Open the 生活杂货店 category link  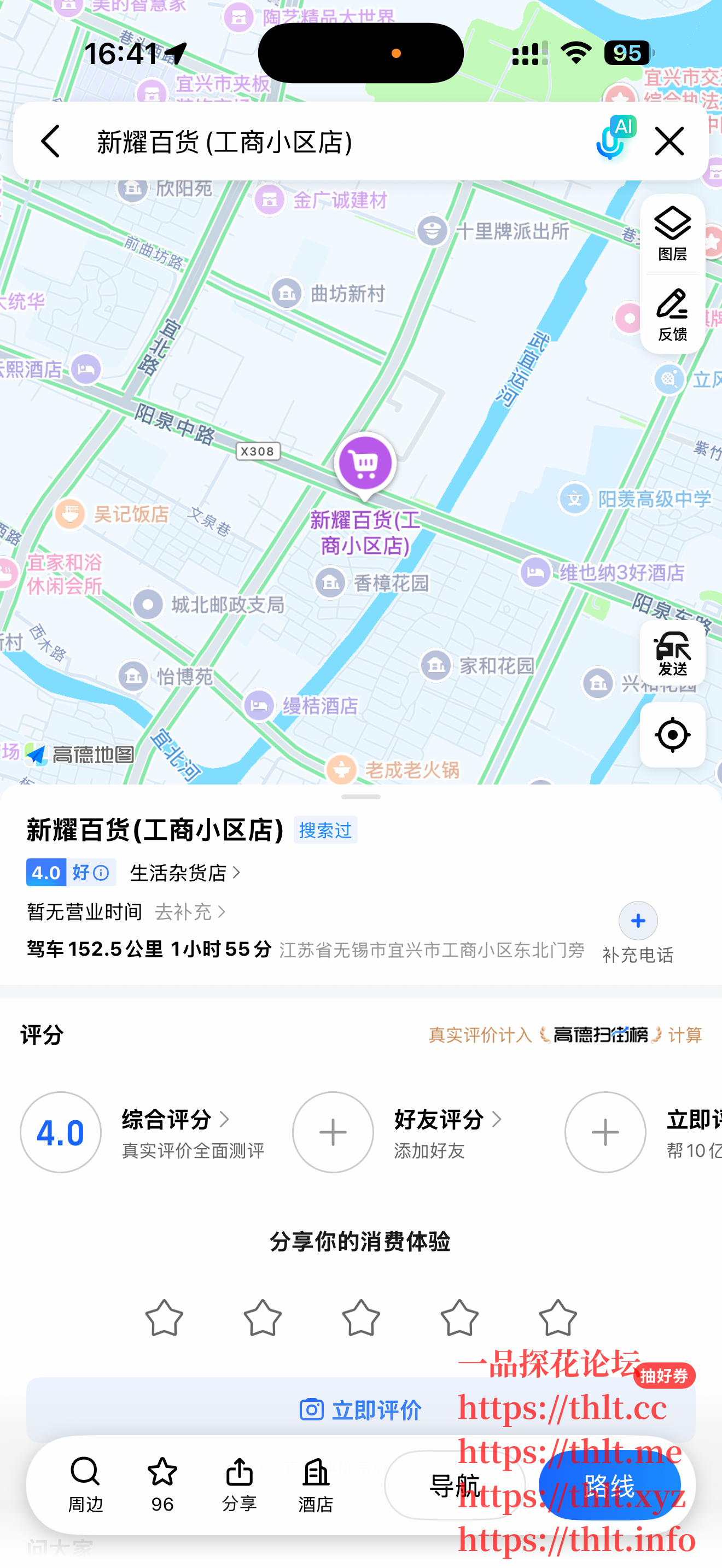(185, 873)
